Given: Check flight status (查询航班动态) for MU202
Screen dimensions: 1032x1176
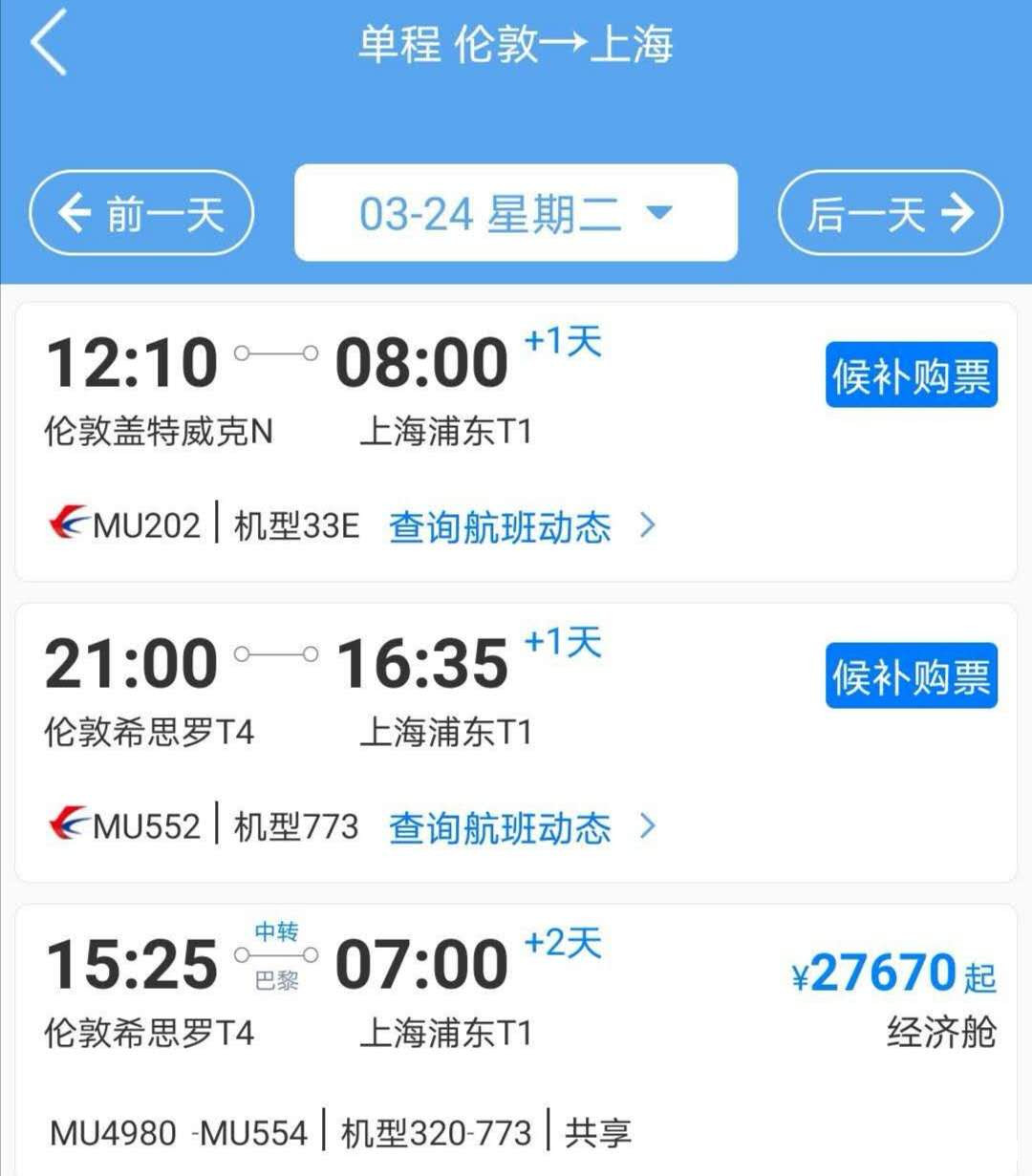Looking at the screenshot, I should pyautogui.click(x=521, y=526).
